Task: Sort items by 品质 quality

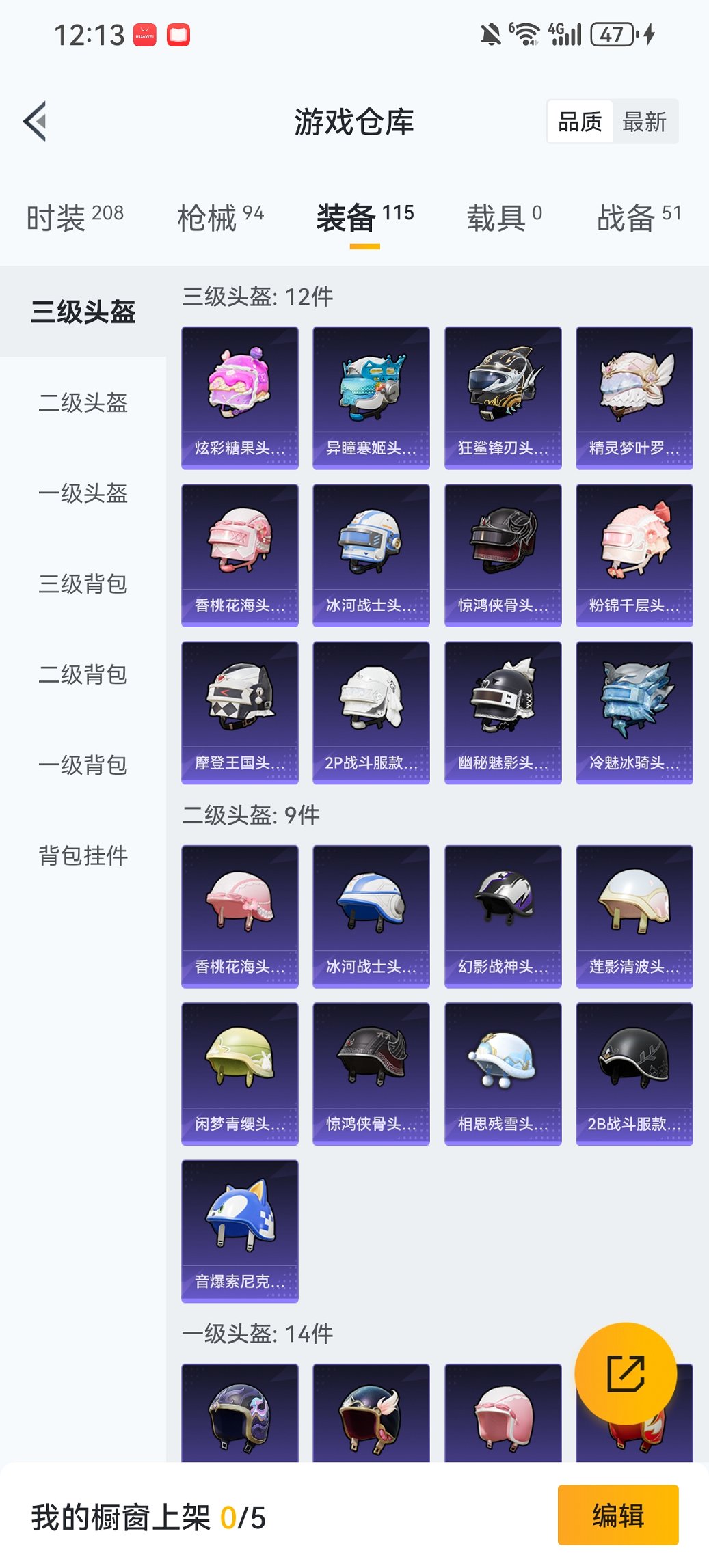Action: (580, 122)
